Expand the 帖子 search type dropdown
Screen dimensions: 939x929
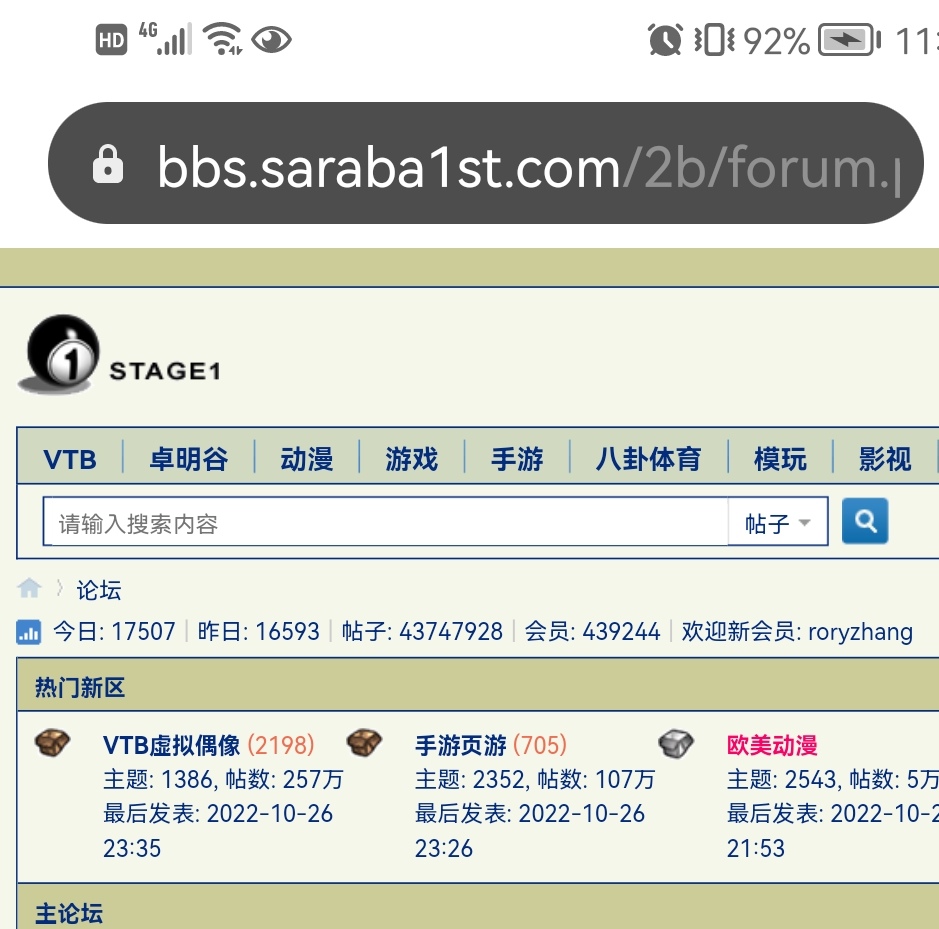pos(778,523)
